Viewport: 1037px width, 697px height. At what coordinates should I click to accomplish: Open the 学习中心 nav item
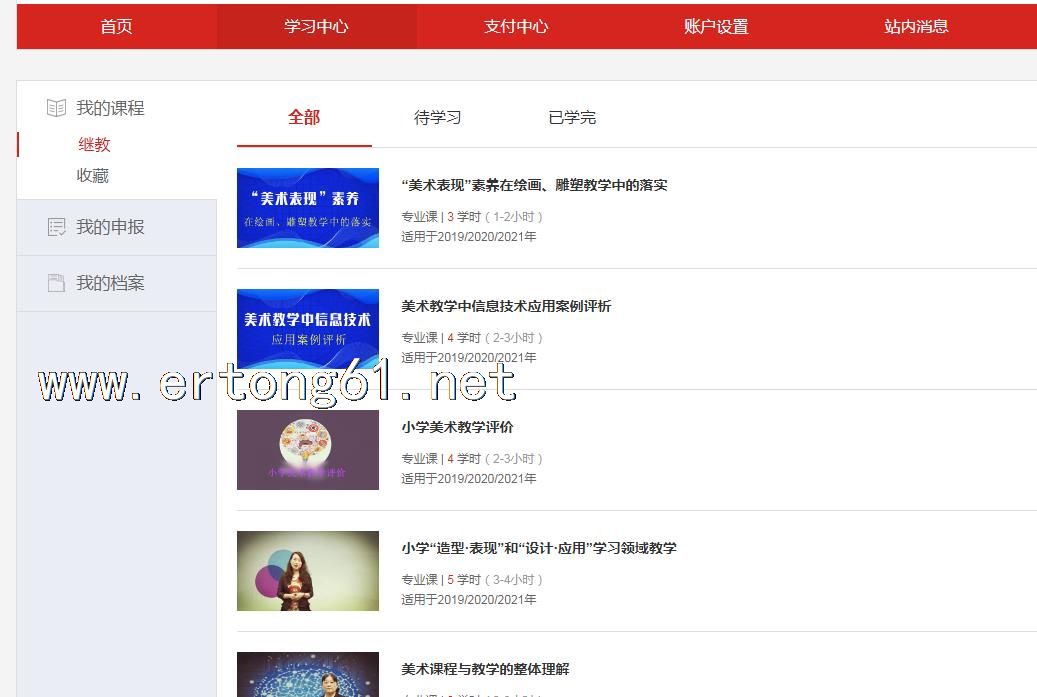[x=316, y=27]
